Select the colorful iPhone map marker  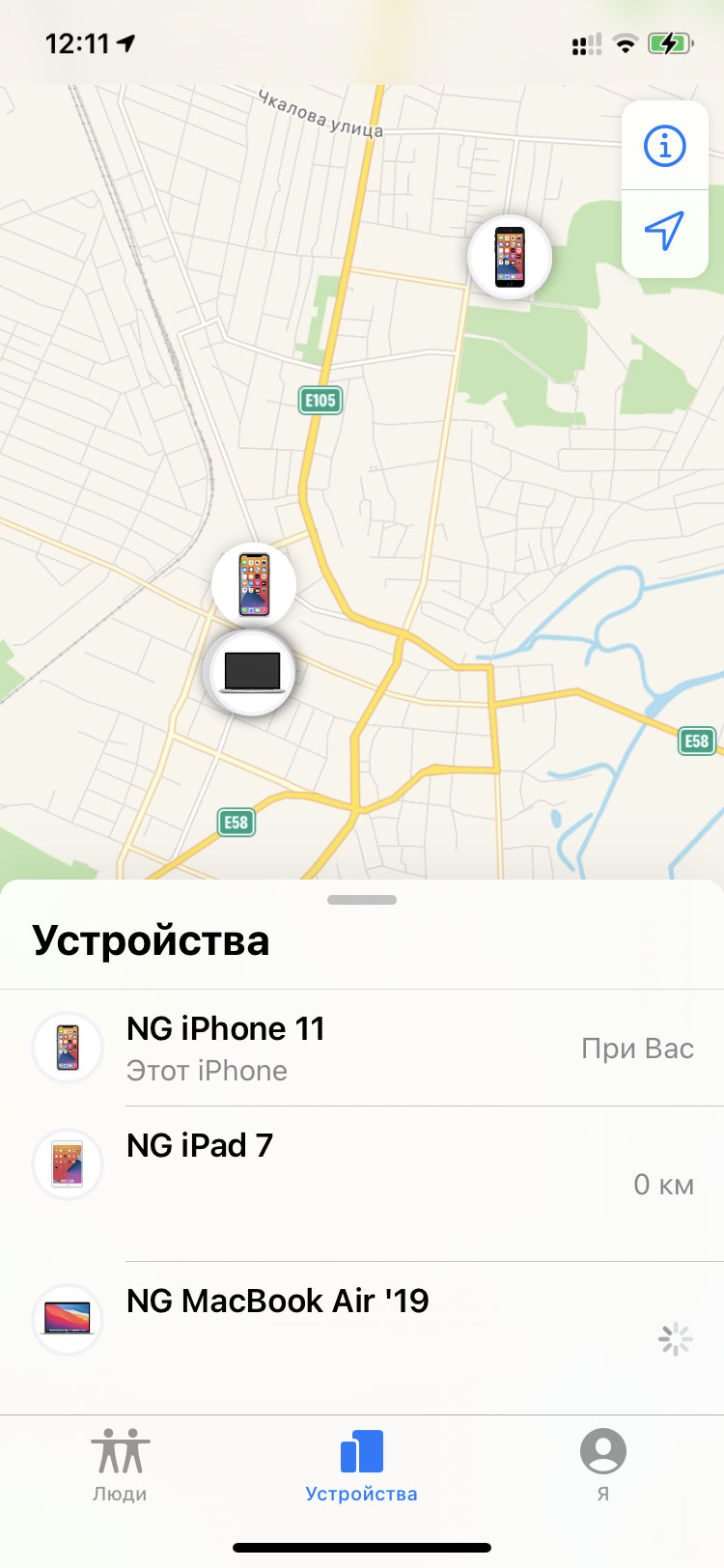(254, 584)
